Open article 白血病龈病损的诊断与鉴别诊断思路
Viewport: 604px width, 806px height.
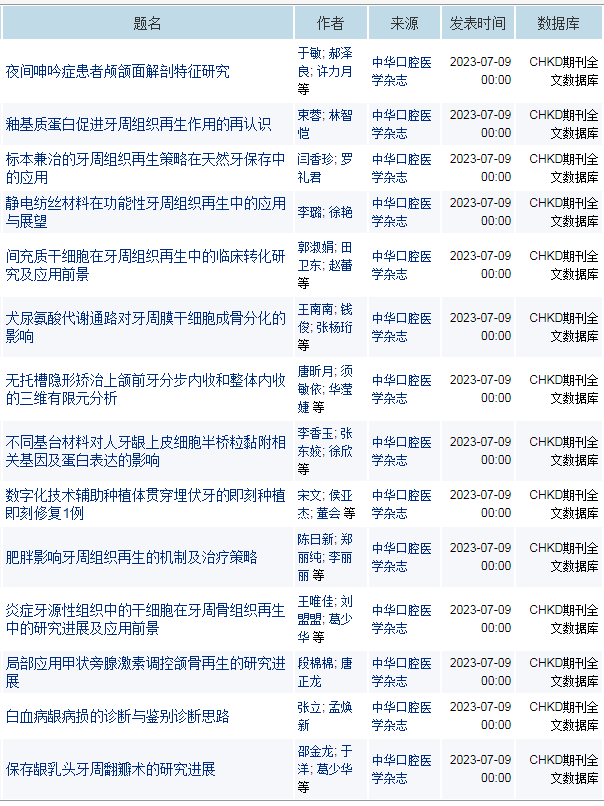pos(118,716)
